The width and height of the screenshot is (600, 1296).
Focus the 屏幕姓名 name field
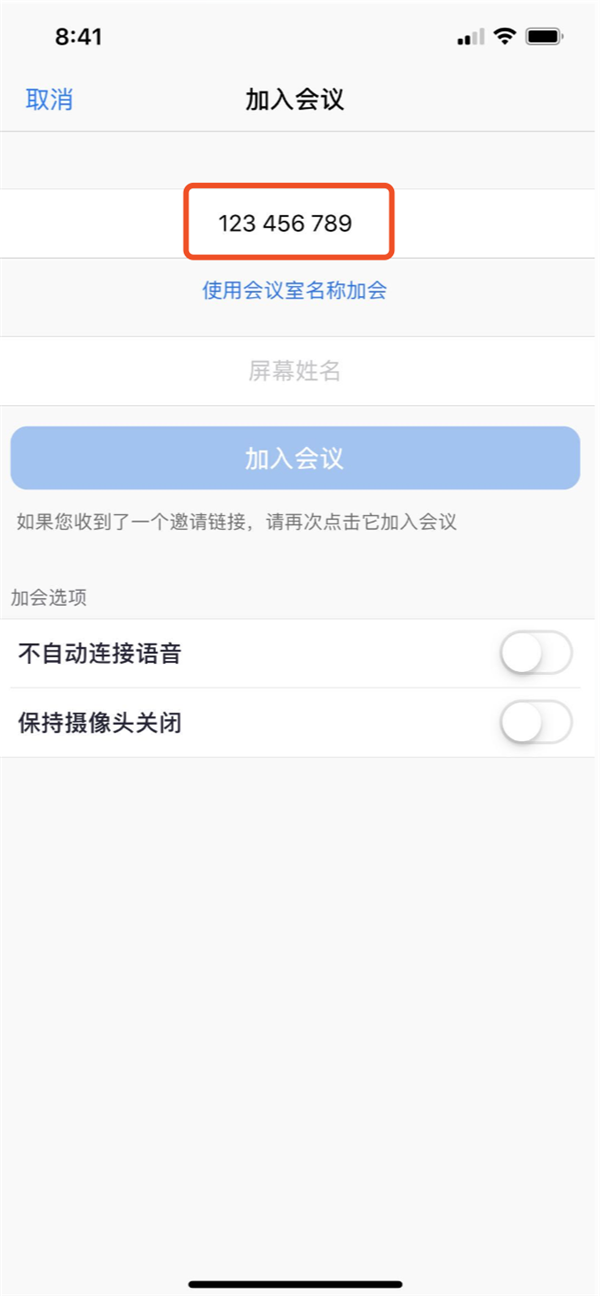click(x=295, y=372)
